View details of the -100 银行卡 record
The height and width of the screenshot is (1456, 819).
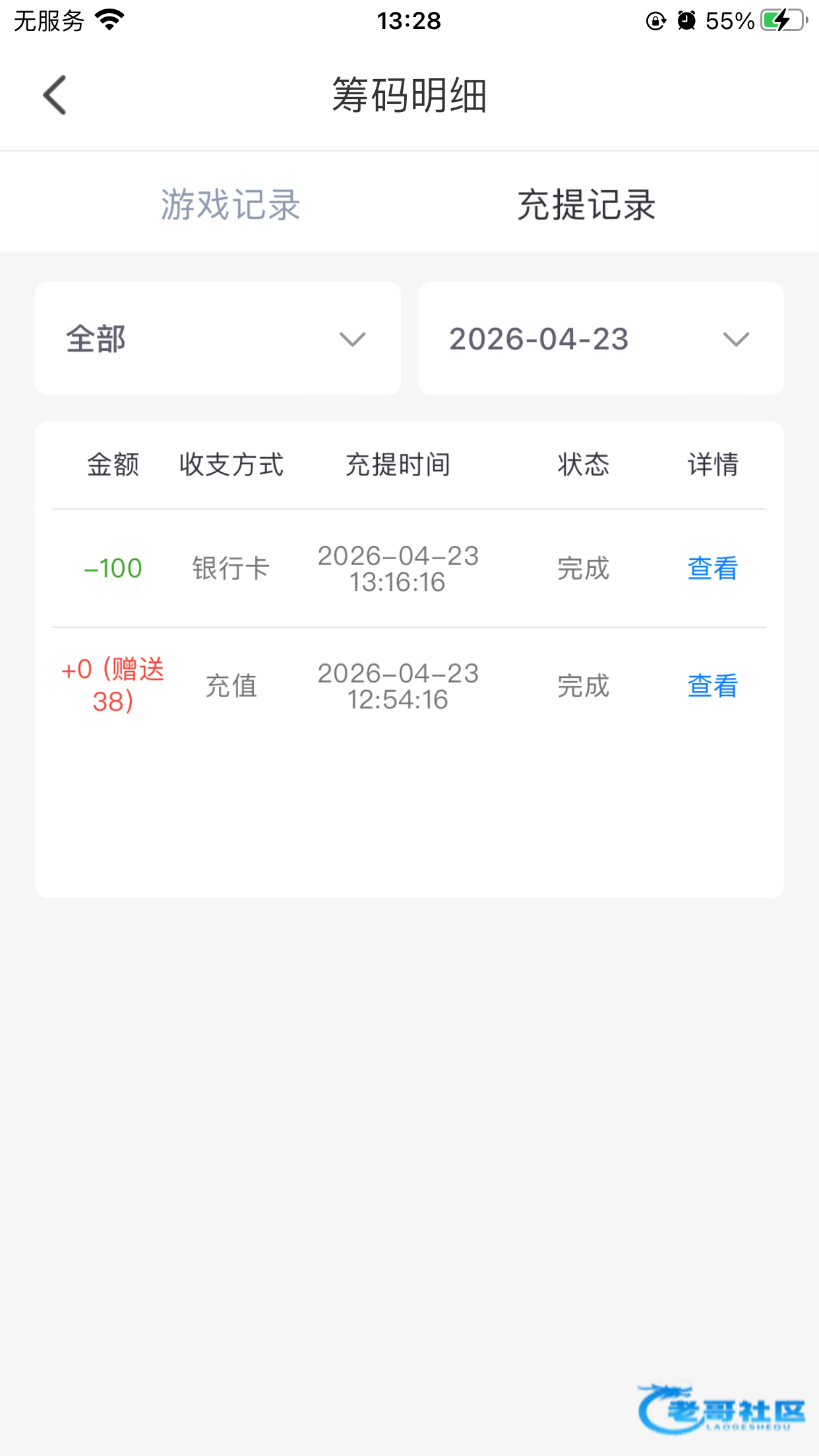(x=712, y=568)
